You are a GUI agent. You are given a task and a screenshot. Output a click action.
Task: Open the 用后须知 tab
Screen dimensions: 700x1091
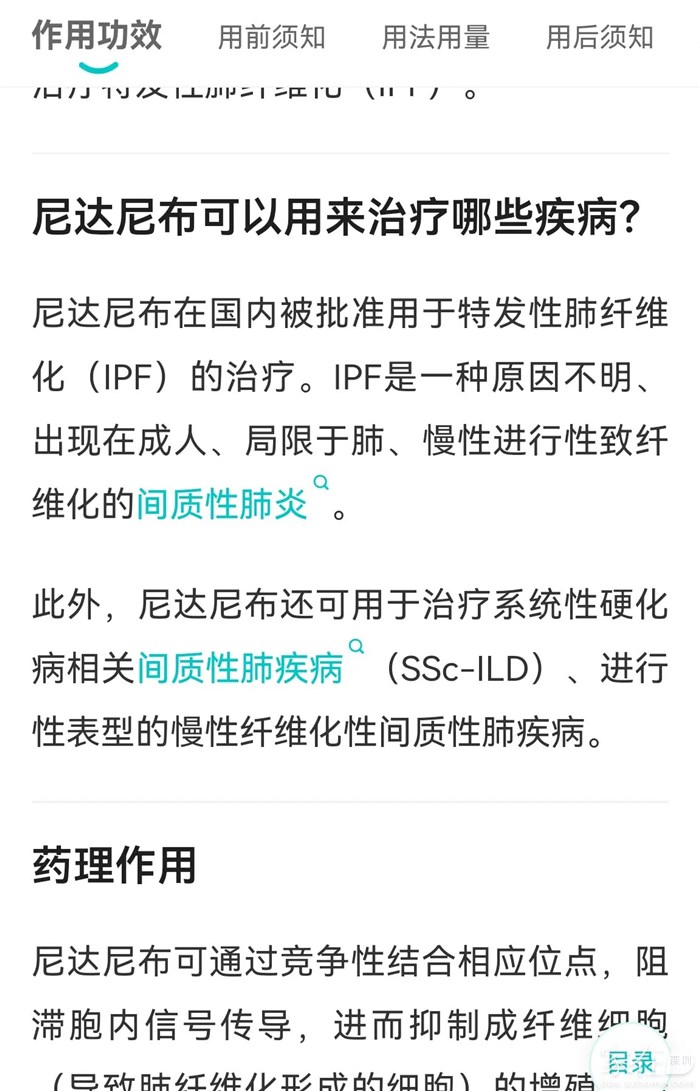tap(599, 38)
